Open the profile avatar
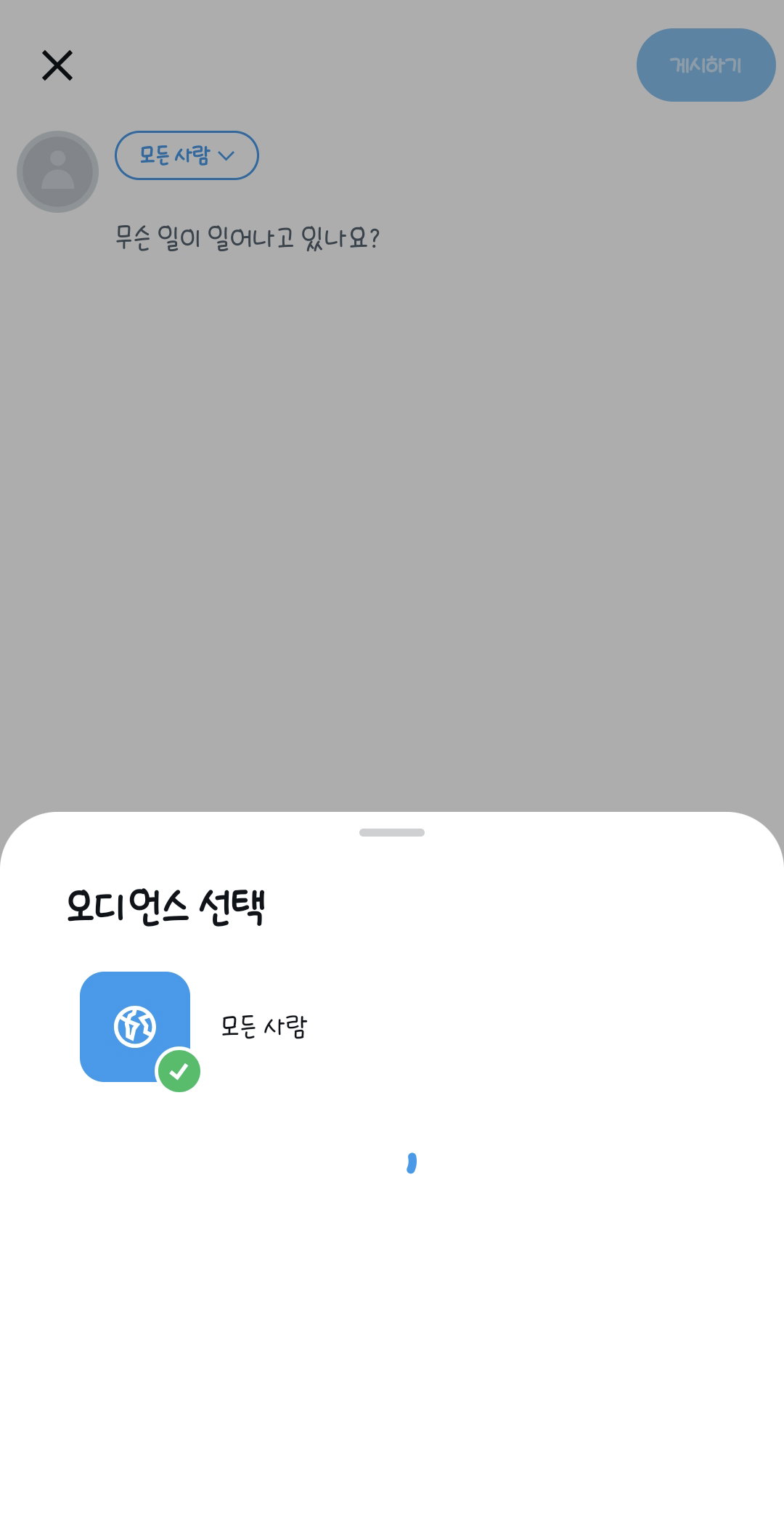 (58, 171)
